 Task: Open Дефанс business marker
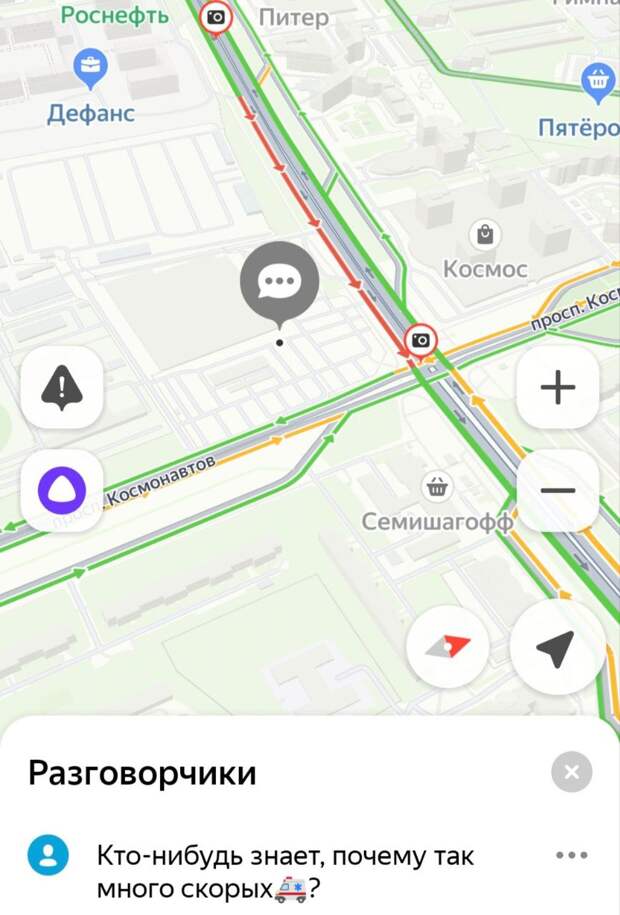point(91,68)
